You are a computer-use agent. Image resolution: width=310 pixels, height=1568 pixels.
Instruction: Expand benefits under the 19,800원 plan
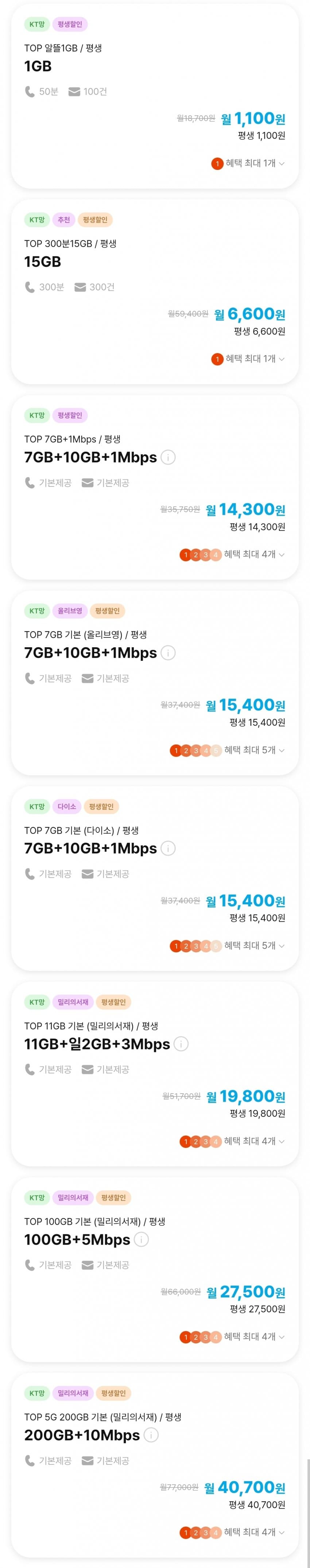(250, 1141)
